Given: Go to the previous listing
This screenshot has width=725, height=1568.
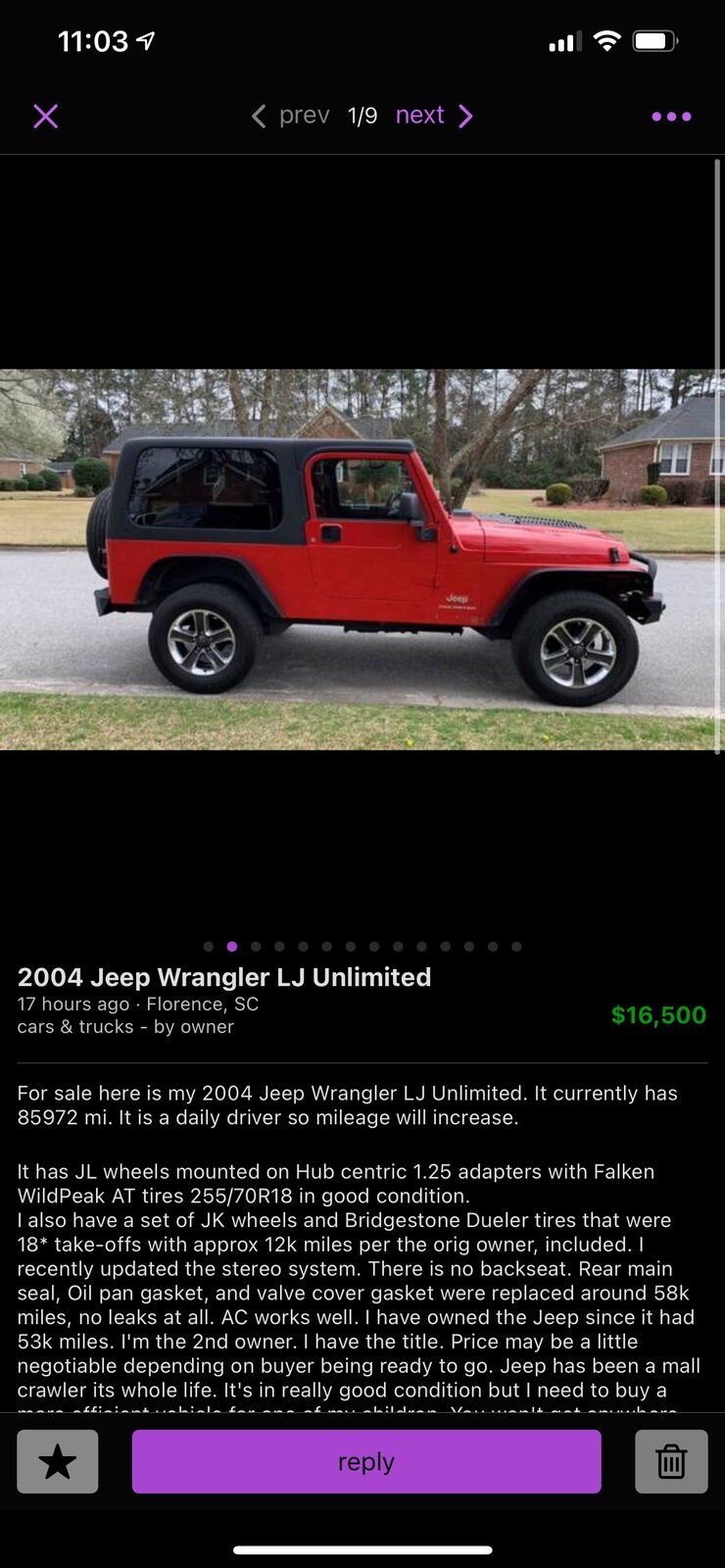Looking at the screenshot, I should 291,116.
